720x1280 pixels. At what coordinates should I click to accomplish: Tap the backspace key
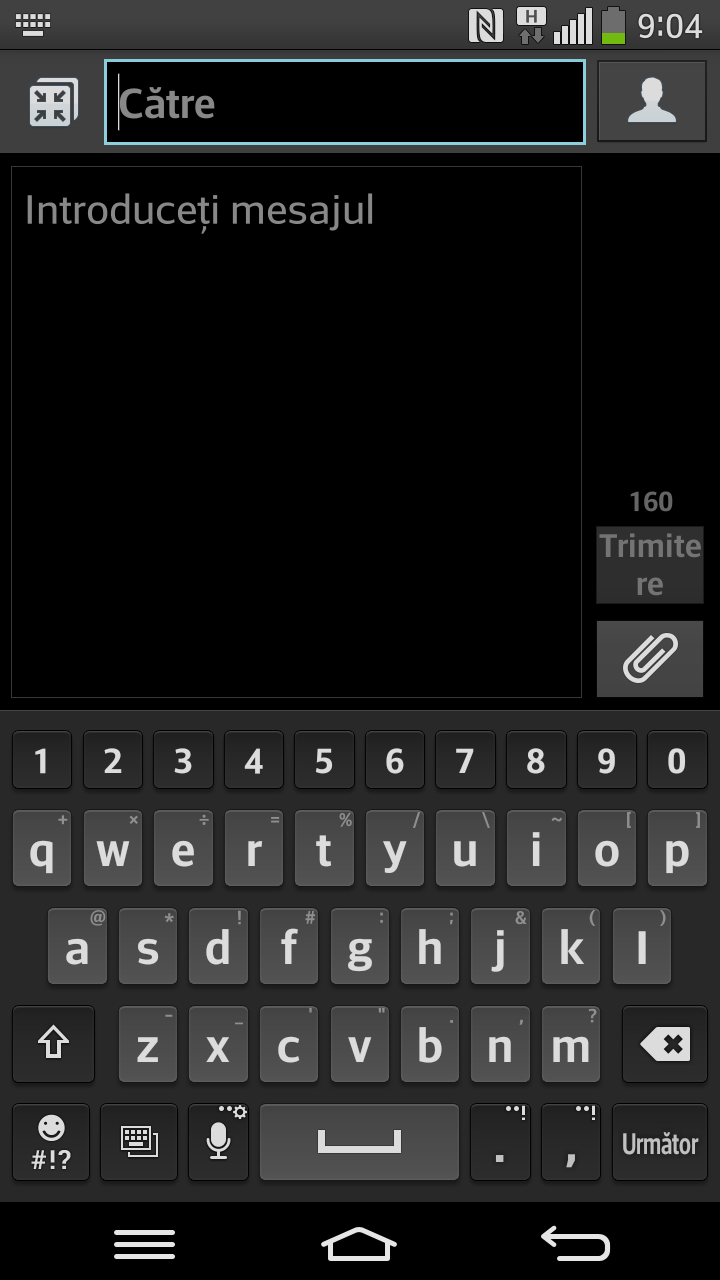click(x=665, y=1045)
